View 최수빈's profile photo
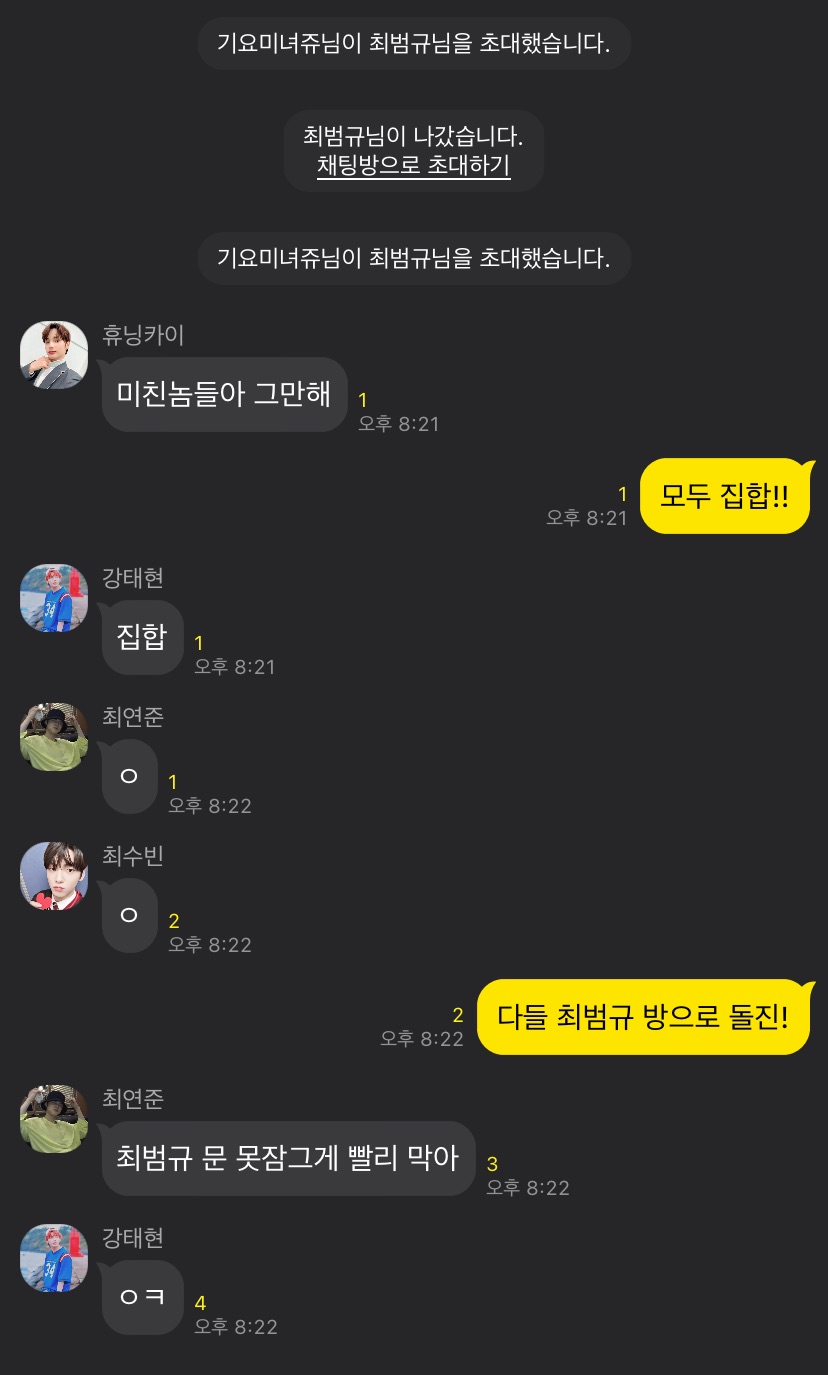 [54, 875]
